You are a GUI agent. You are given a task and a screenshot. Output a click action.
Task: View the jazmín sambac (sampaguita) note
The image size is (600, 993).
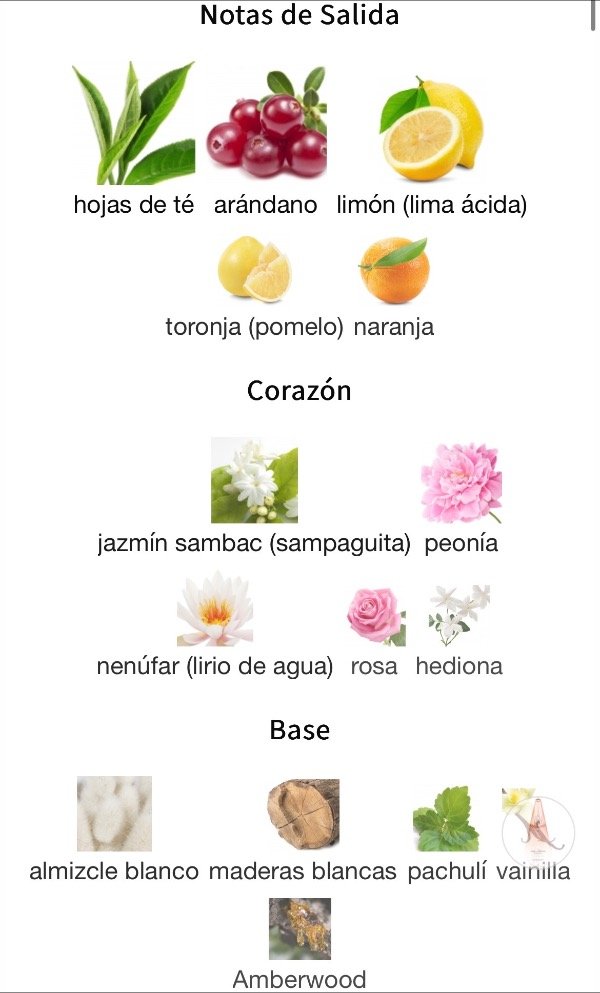click(x=254, y=496)
